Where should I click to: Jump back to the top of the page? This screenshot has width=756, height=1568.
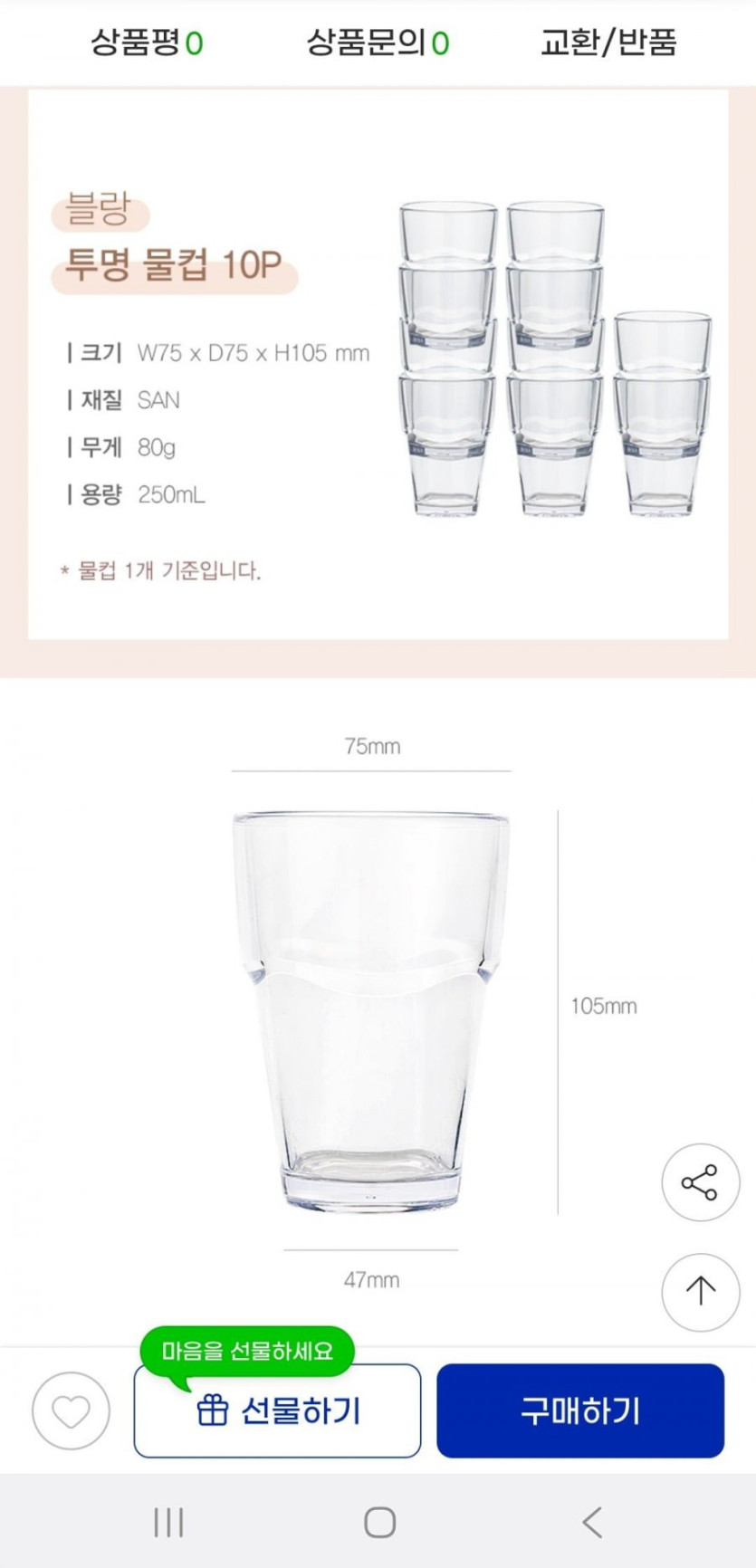tap(700, 1291)
